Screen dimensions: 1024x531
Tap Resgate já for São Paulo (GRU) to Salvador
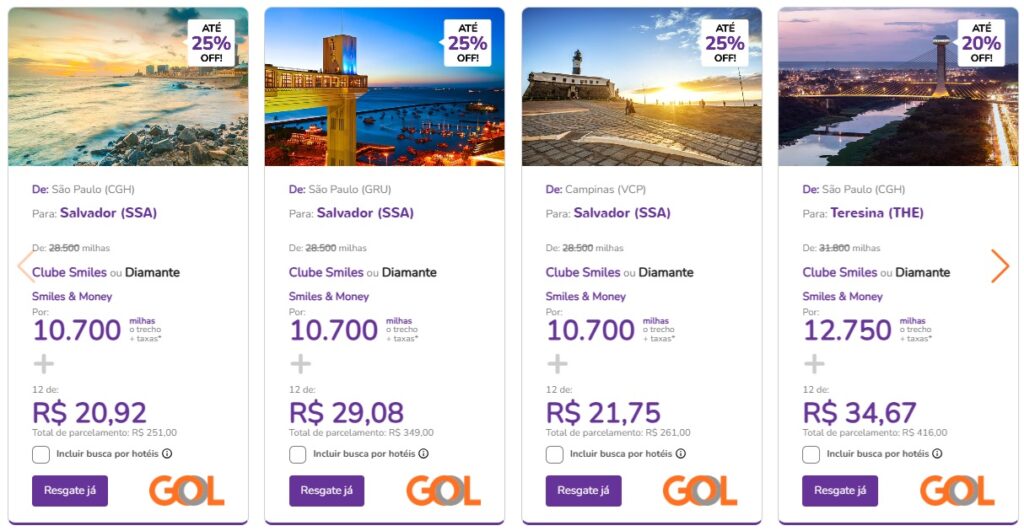(x=326, y=490)
